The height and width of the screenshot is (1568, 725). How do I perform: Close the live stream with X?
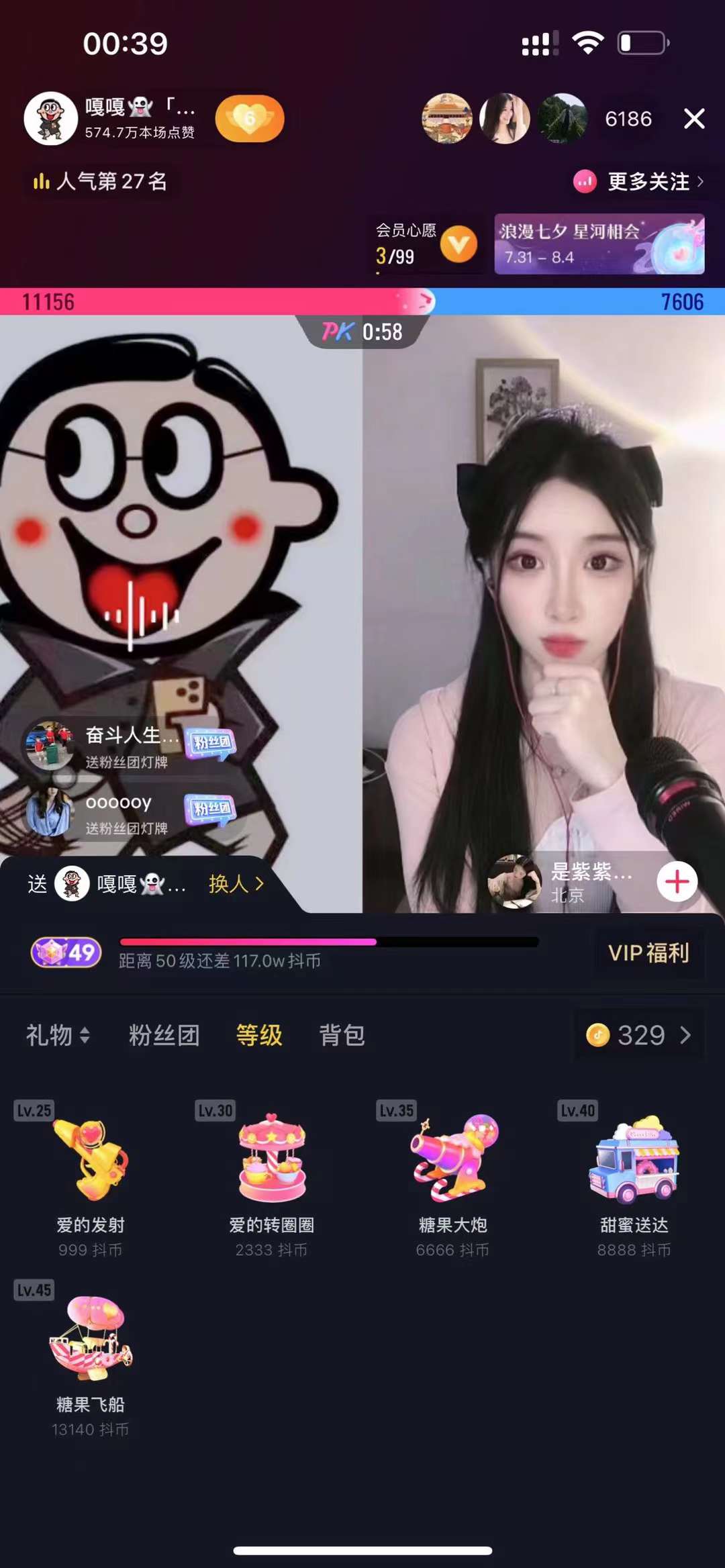(694, 119)
